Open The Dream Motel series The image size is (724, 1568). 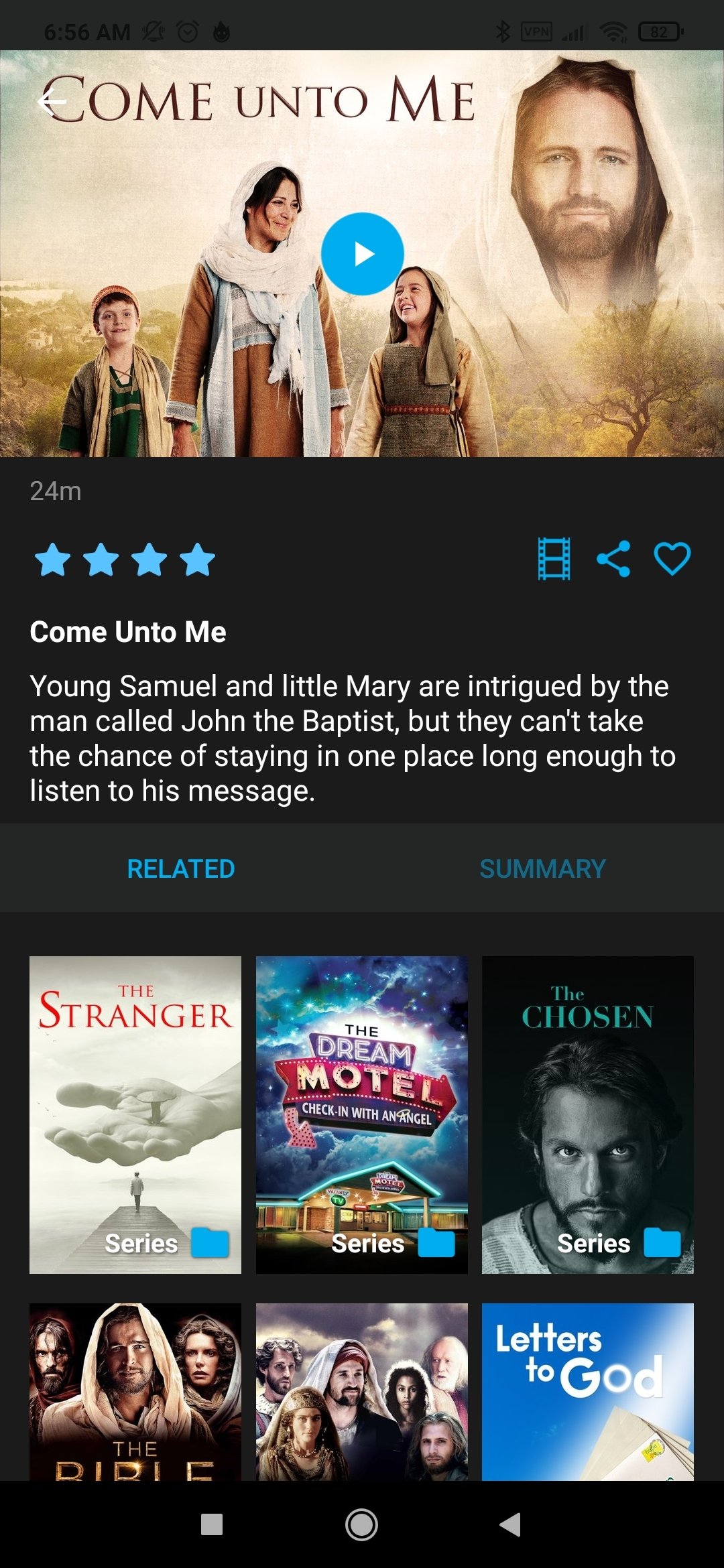[362, 1114]
